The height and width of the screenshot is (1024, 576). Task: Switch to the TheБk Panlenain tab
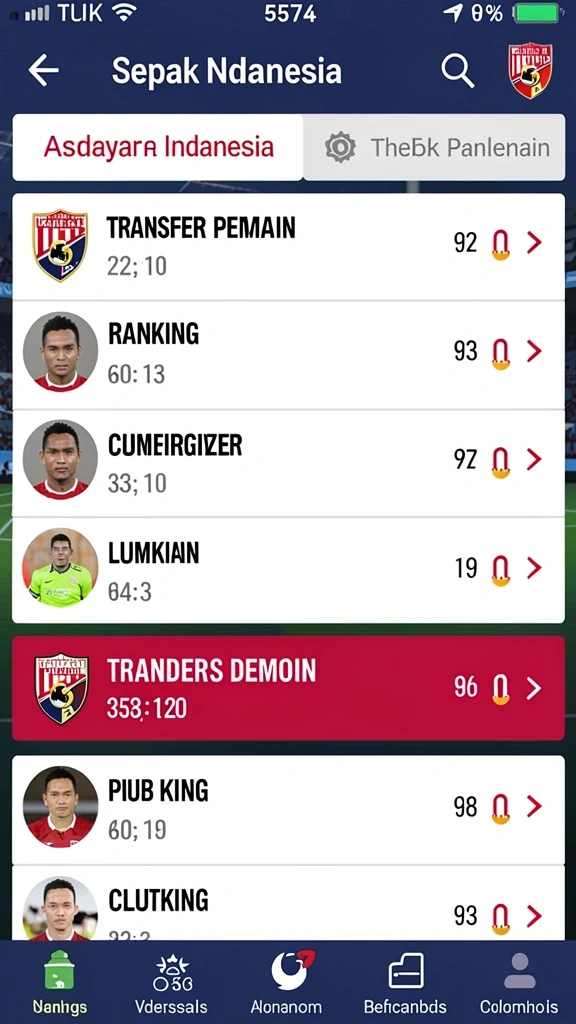tap(434, 148)
